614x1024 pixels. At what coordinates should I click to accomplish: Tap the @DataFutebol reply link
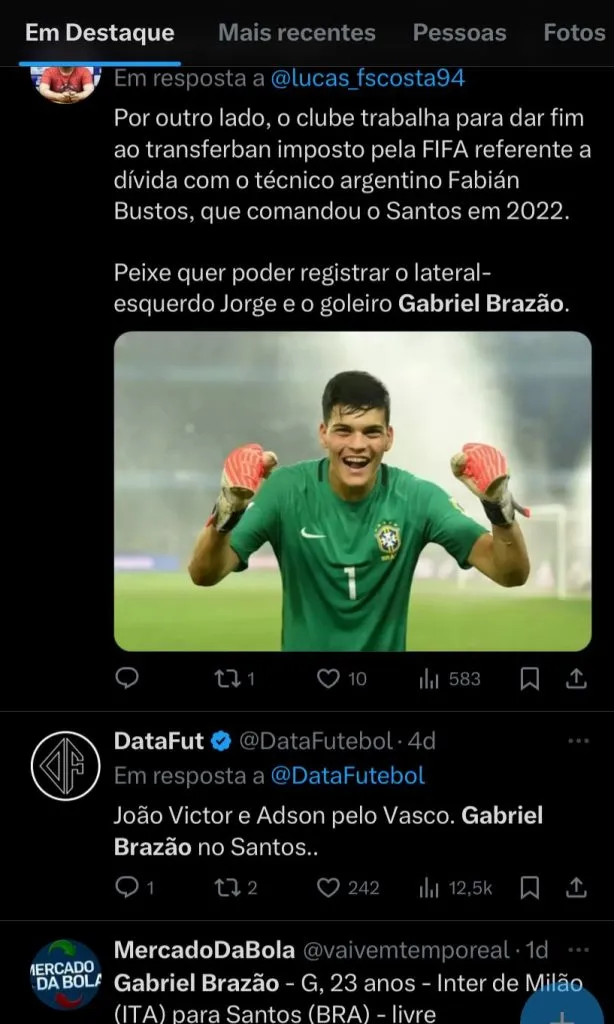(347, 775)
